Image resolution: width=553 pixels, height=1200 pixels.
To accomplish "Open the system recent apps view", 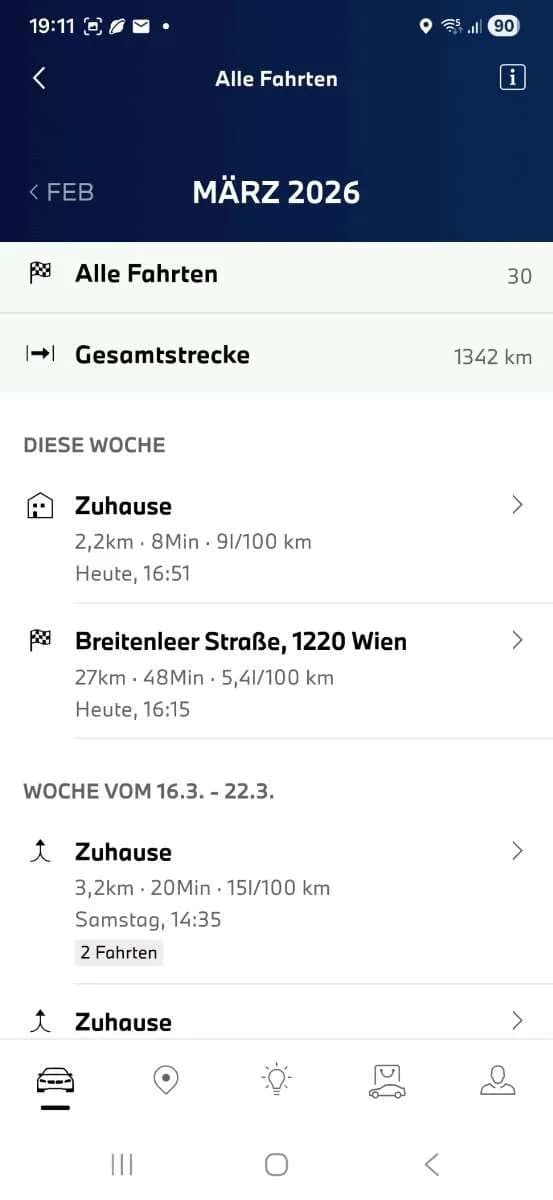I will [122, 1164].
